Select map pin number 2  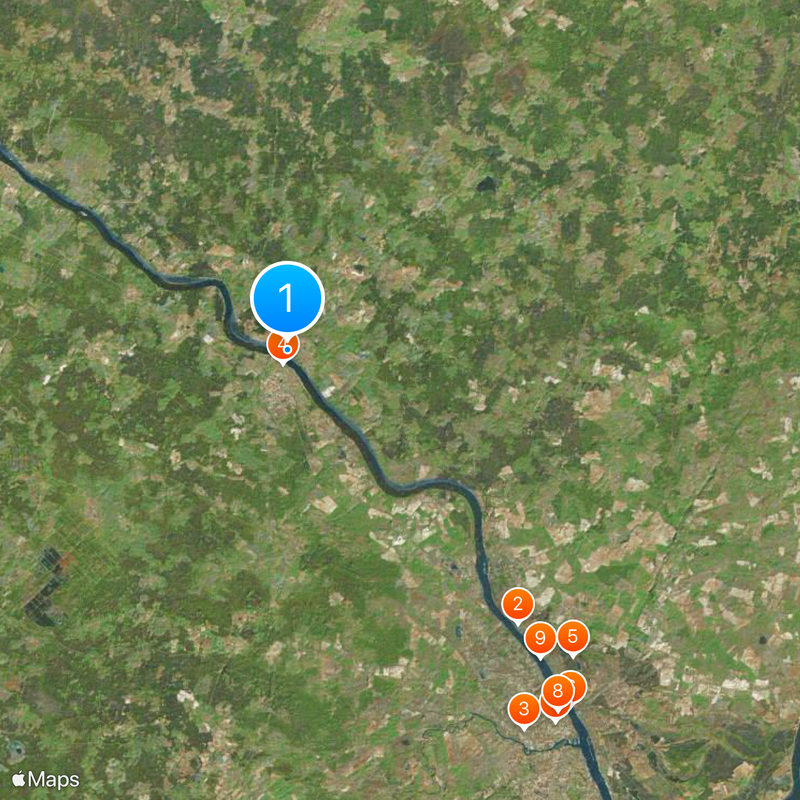[517, 604]
